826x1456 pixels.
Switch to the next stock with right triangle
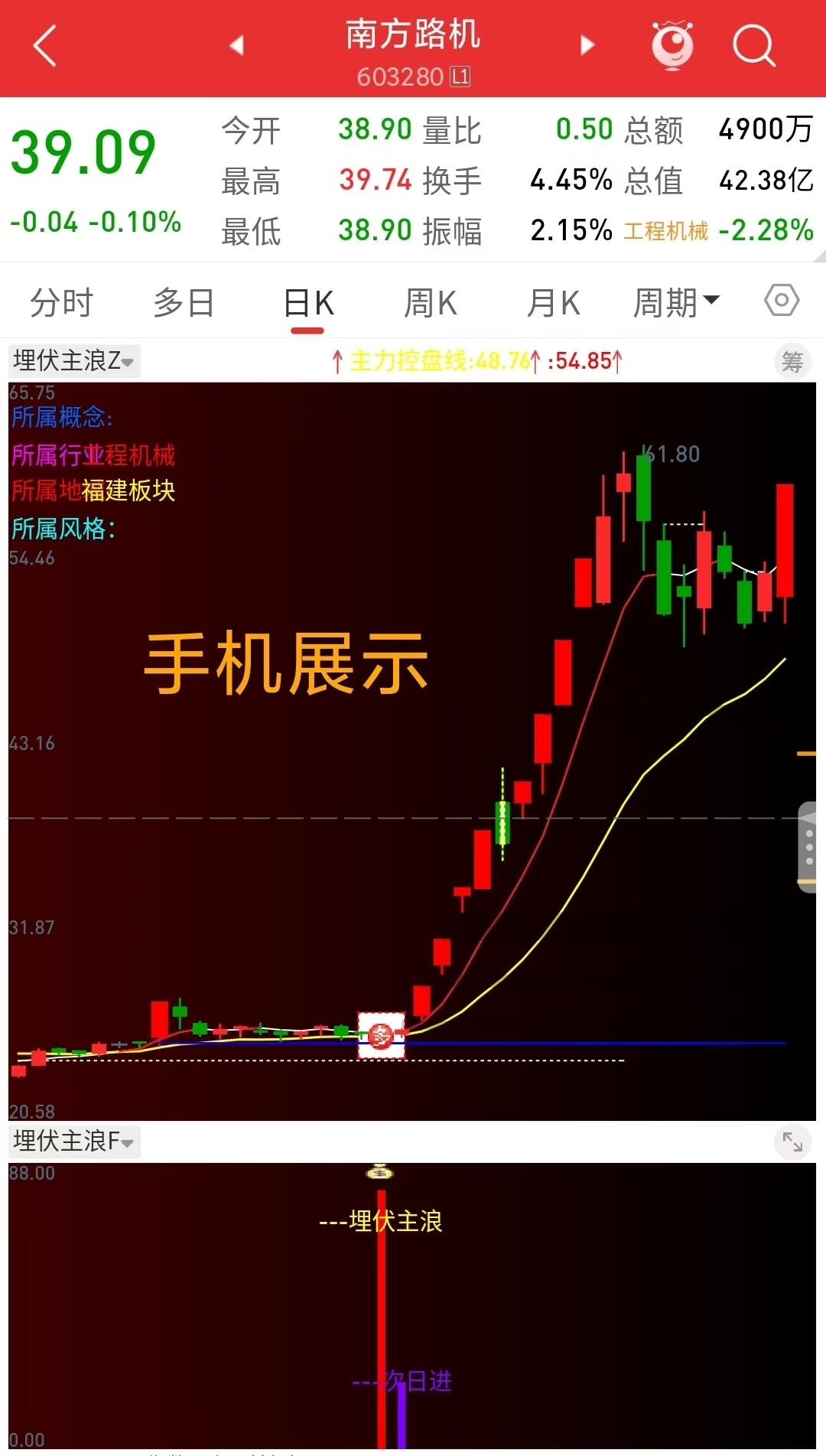pyautogui.click(x=587, y=46)
